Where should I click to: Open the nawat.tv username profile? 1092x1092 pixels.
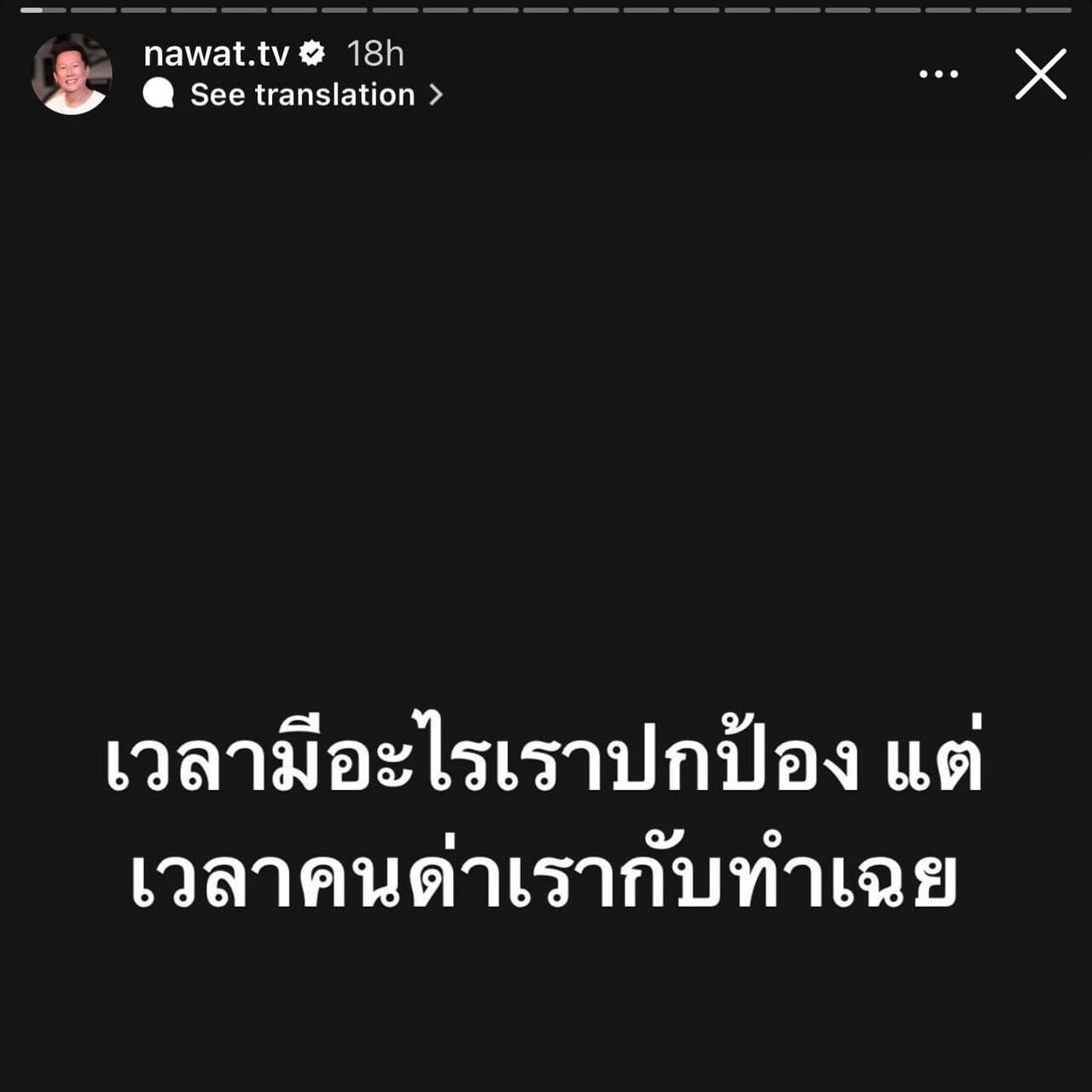point(216,54)
